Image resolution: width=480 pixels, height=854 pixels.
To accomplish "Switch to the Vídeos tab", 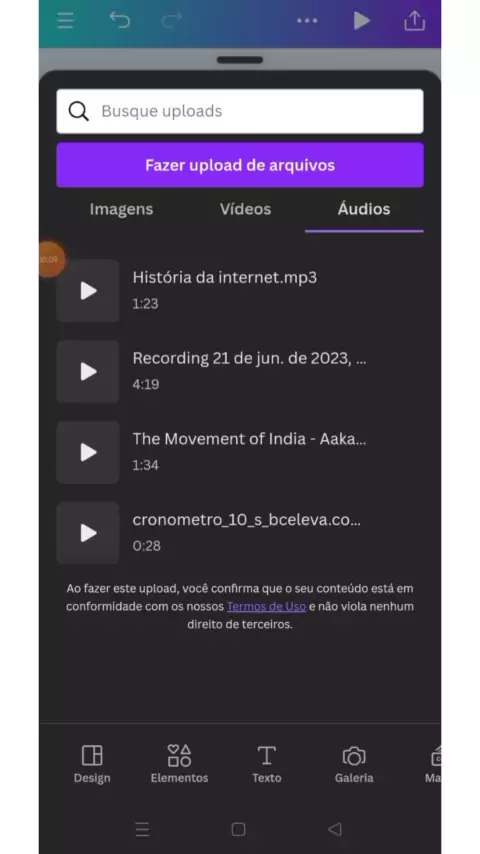I will point(245,209).
